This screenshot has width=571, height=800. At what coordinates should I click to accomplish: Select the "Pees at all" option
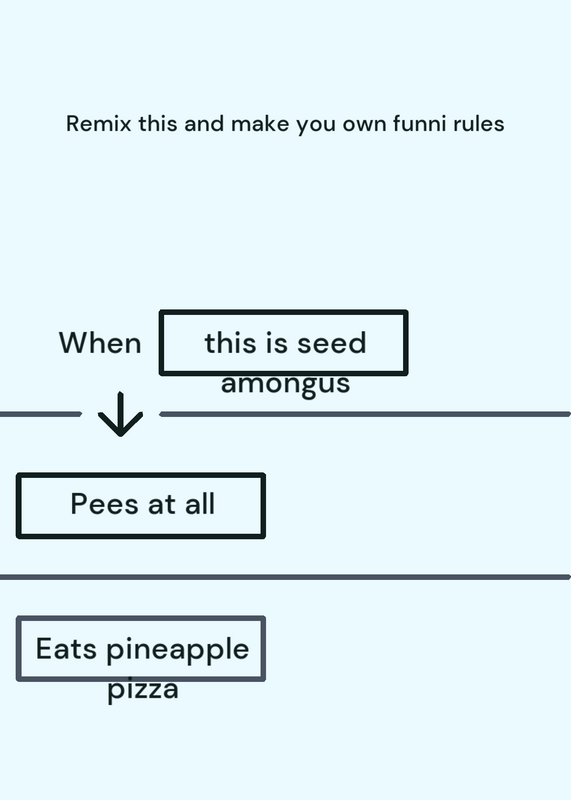[141, 506]
